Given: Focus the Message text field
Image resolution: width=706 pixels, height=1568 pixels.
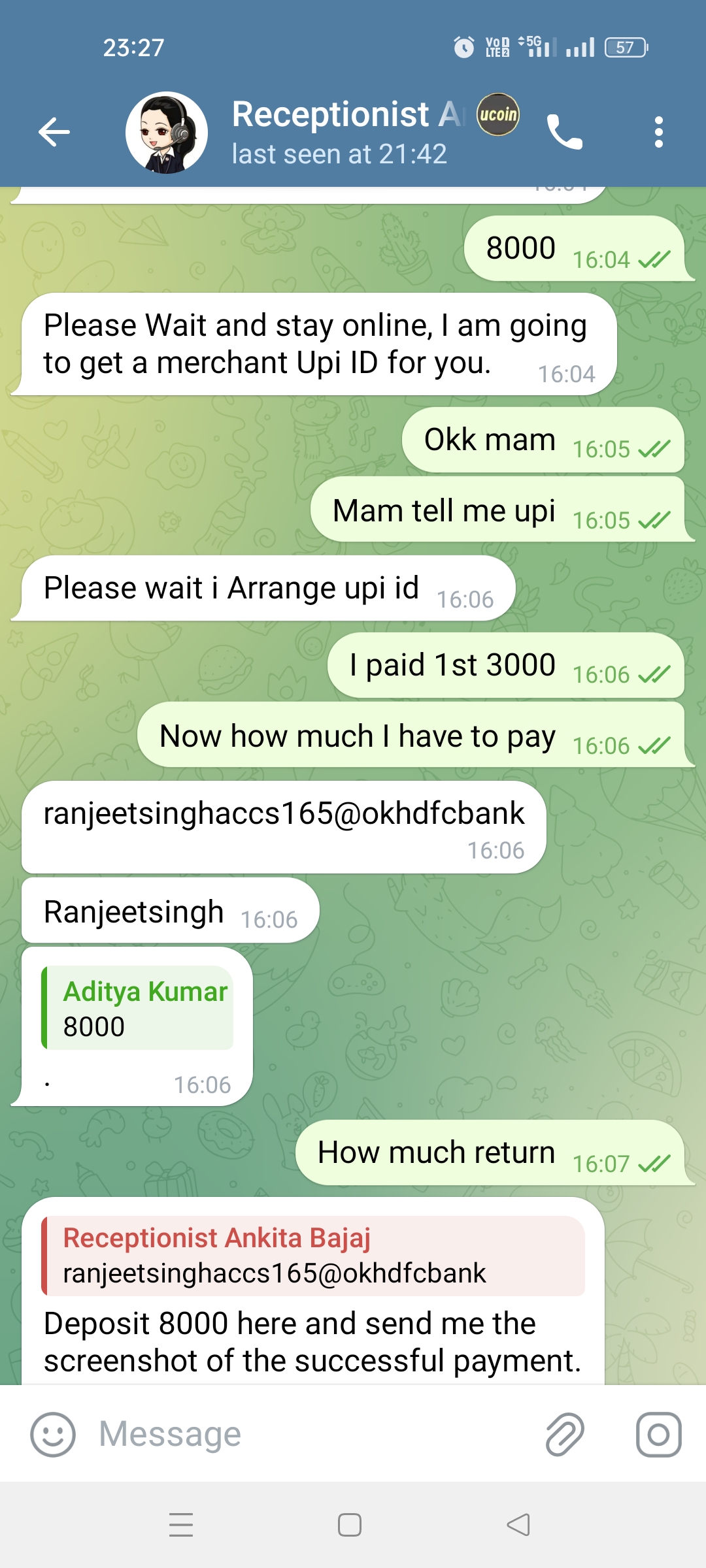Looking at the screenshot, I should pyautogui.click(x=314, y=1435).
